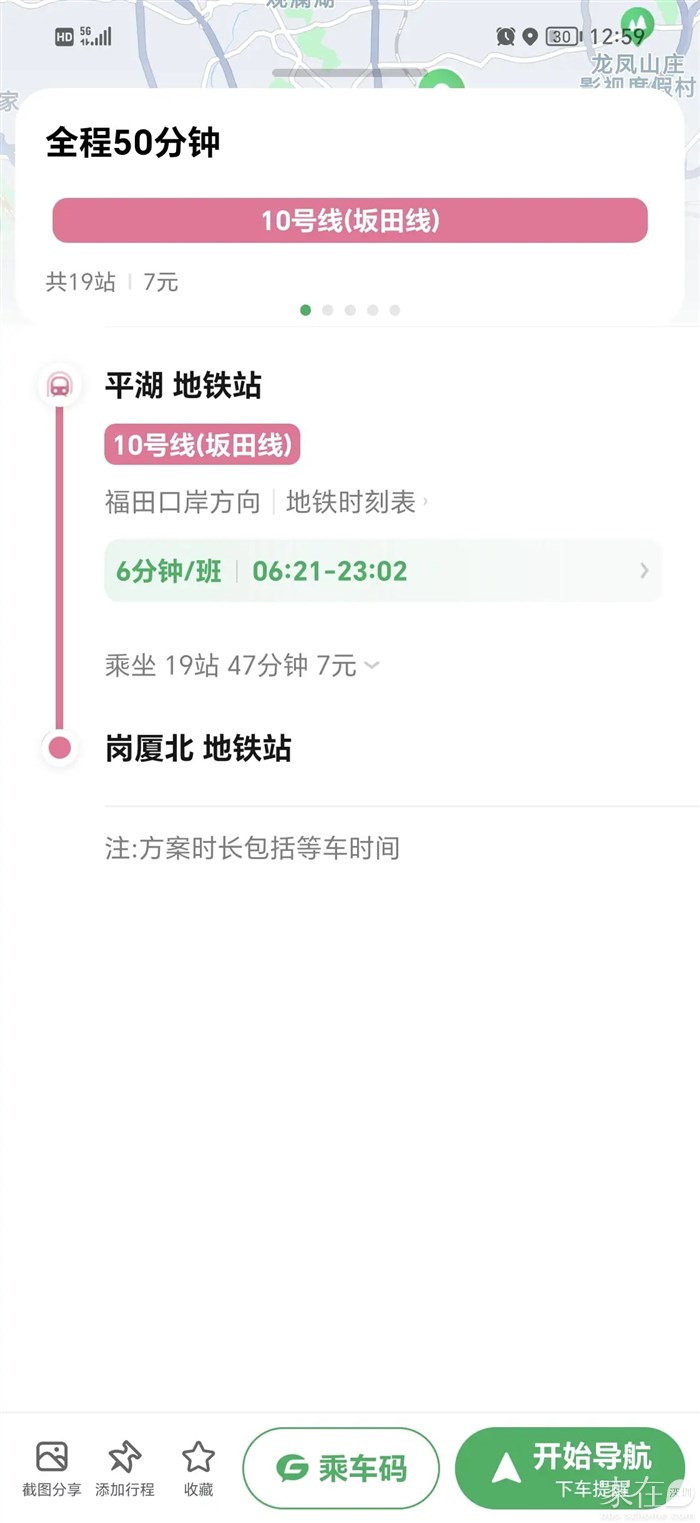This screenshot has height=1523, width=700.
Task: Open the 6分钟/班 06:21-23:02 schedule row
Action: pos(382,571)
